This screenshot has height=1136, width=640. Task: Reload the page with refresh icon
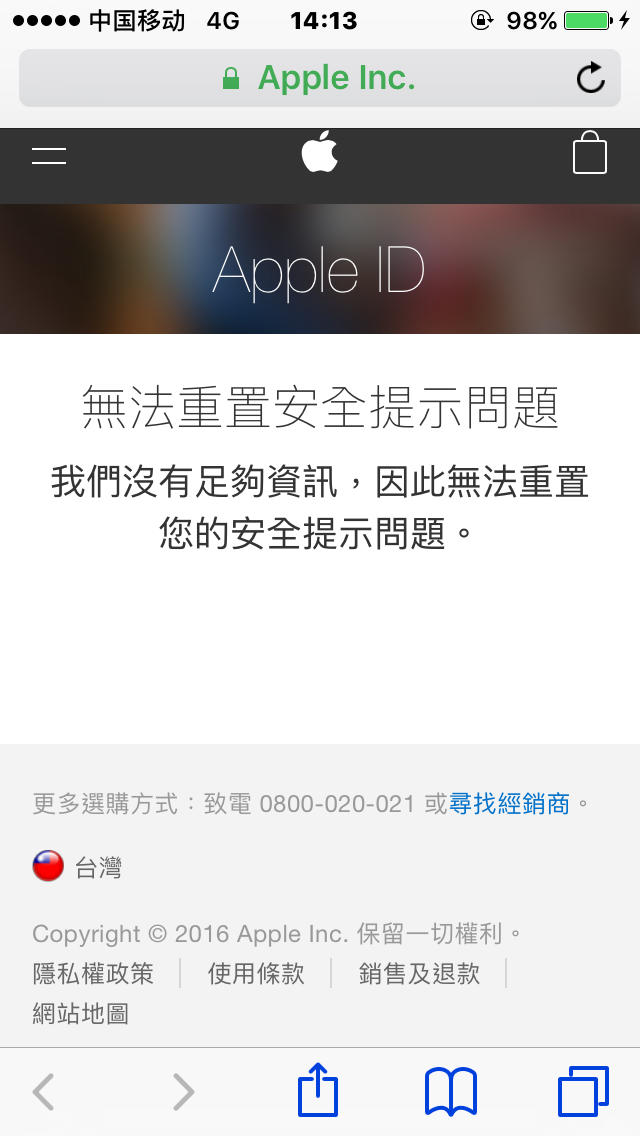(591, 78)
